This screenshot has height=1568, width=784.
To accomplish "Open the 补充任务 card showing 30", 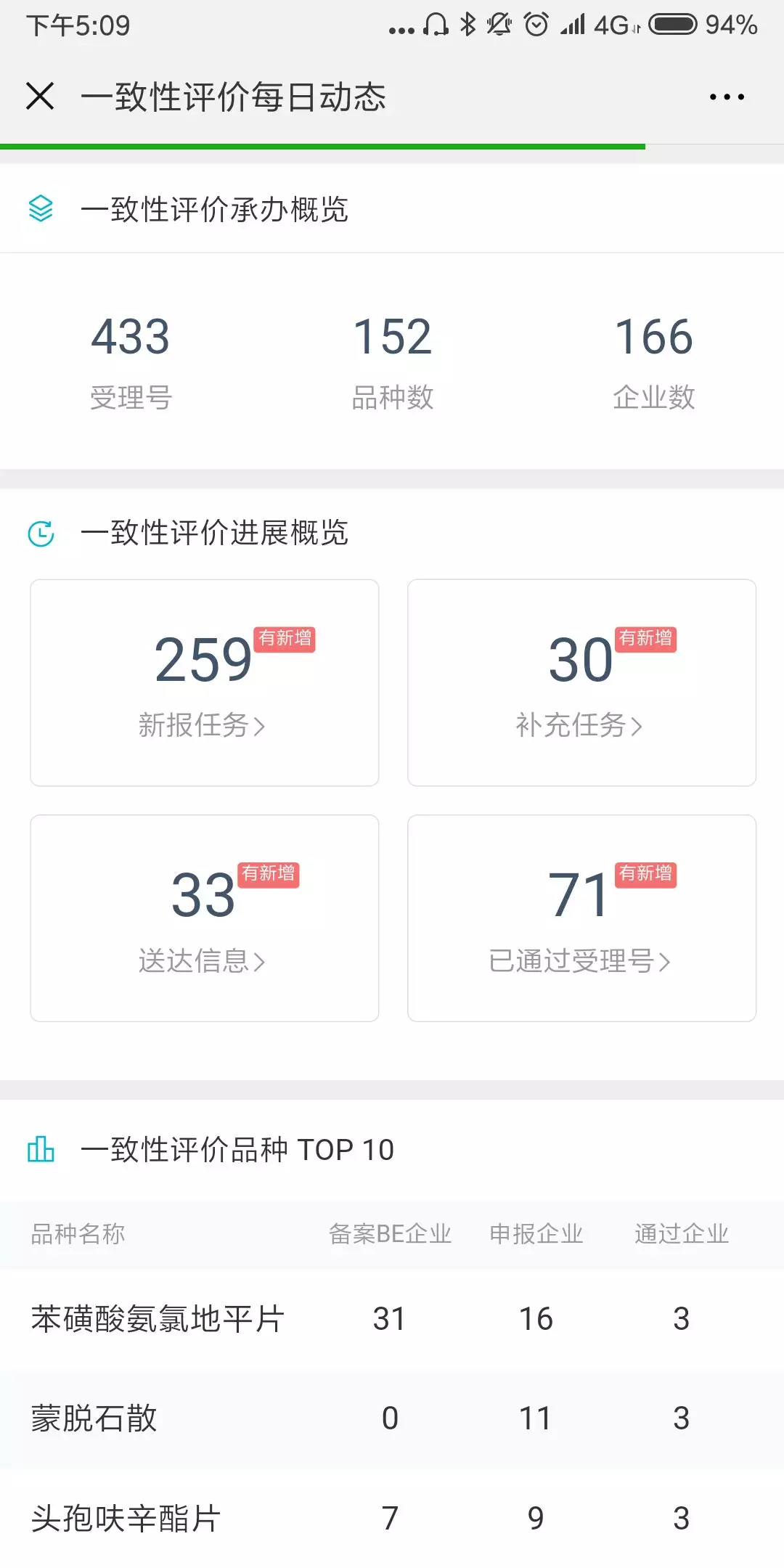I will [581, 682].
